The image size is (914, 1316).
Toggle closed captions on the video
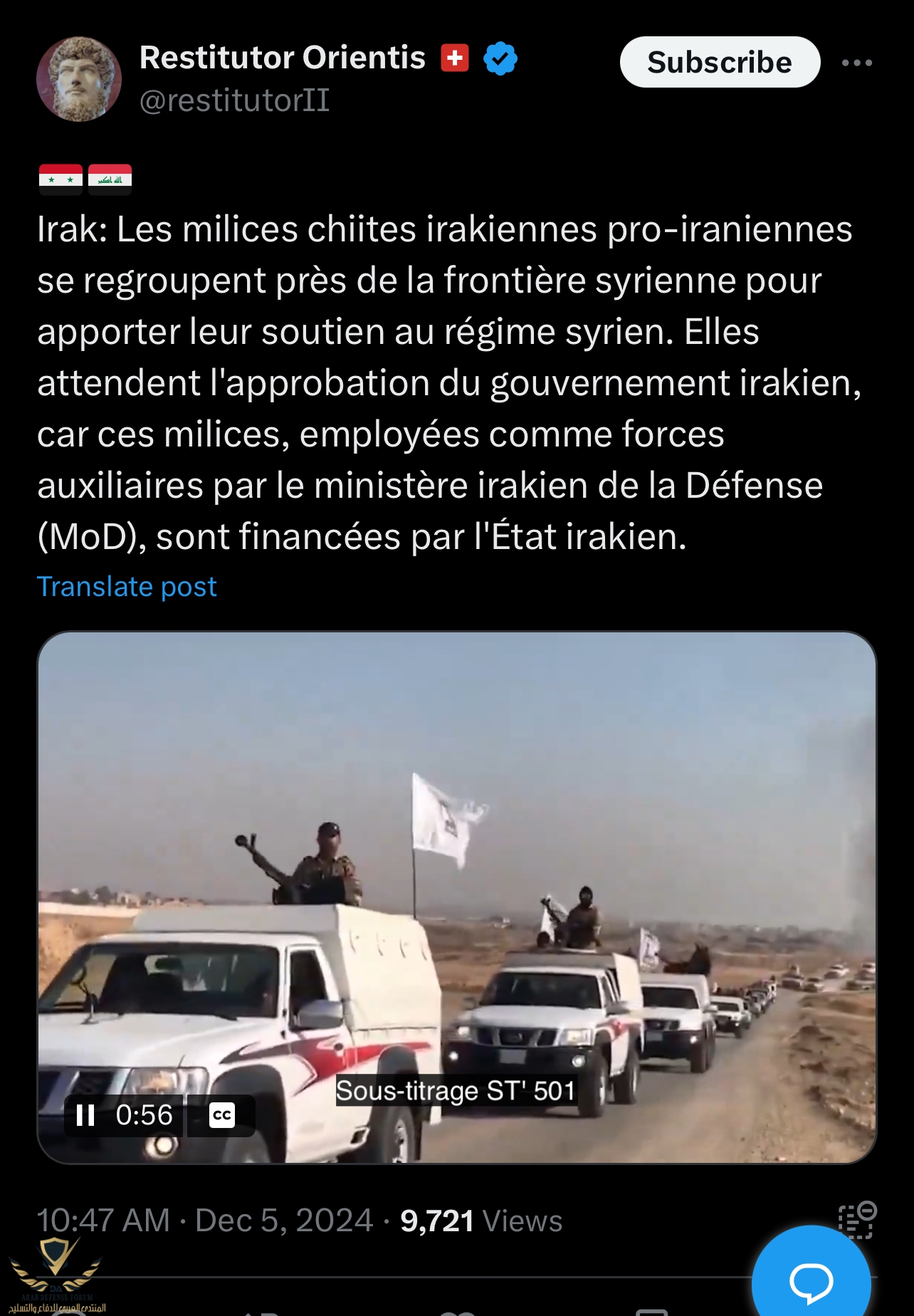[221, 1115]
